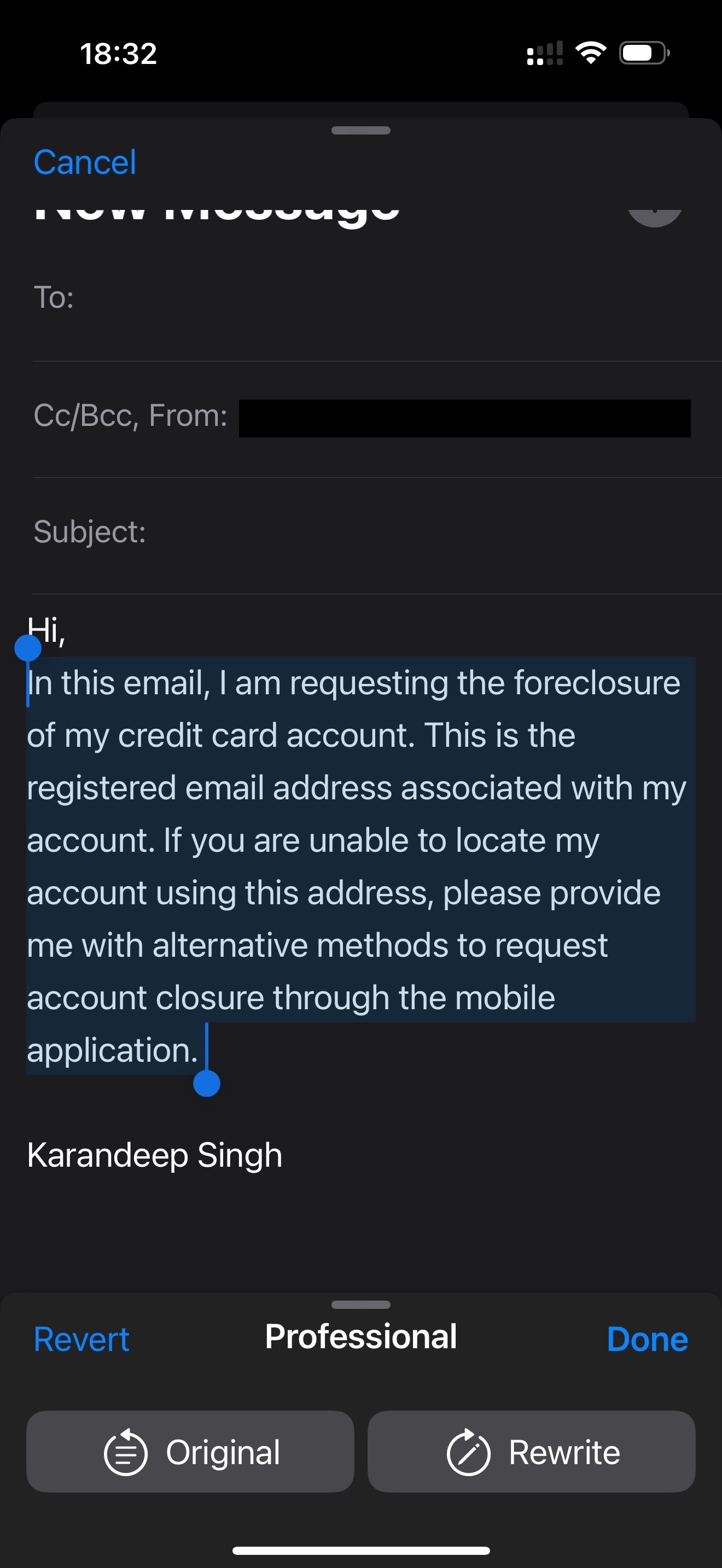Switch to the Professional tone label
The image size is (722, 1568).
tap(360, 1337)
